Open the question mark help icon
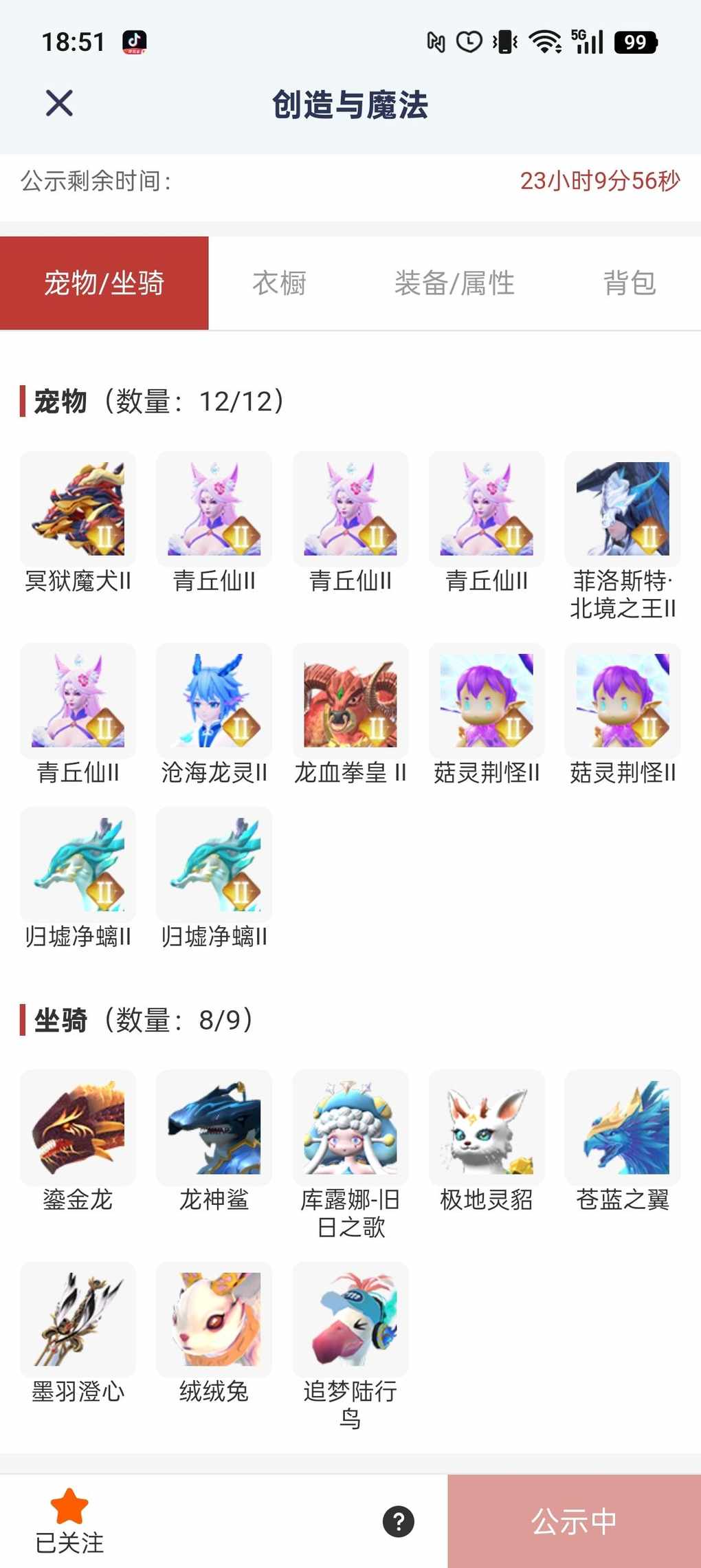This screenshot has width=701, height=1568. (x=399, y=1521)
